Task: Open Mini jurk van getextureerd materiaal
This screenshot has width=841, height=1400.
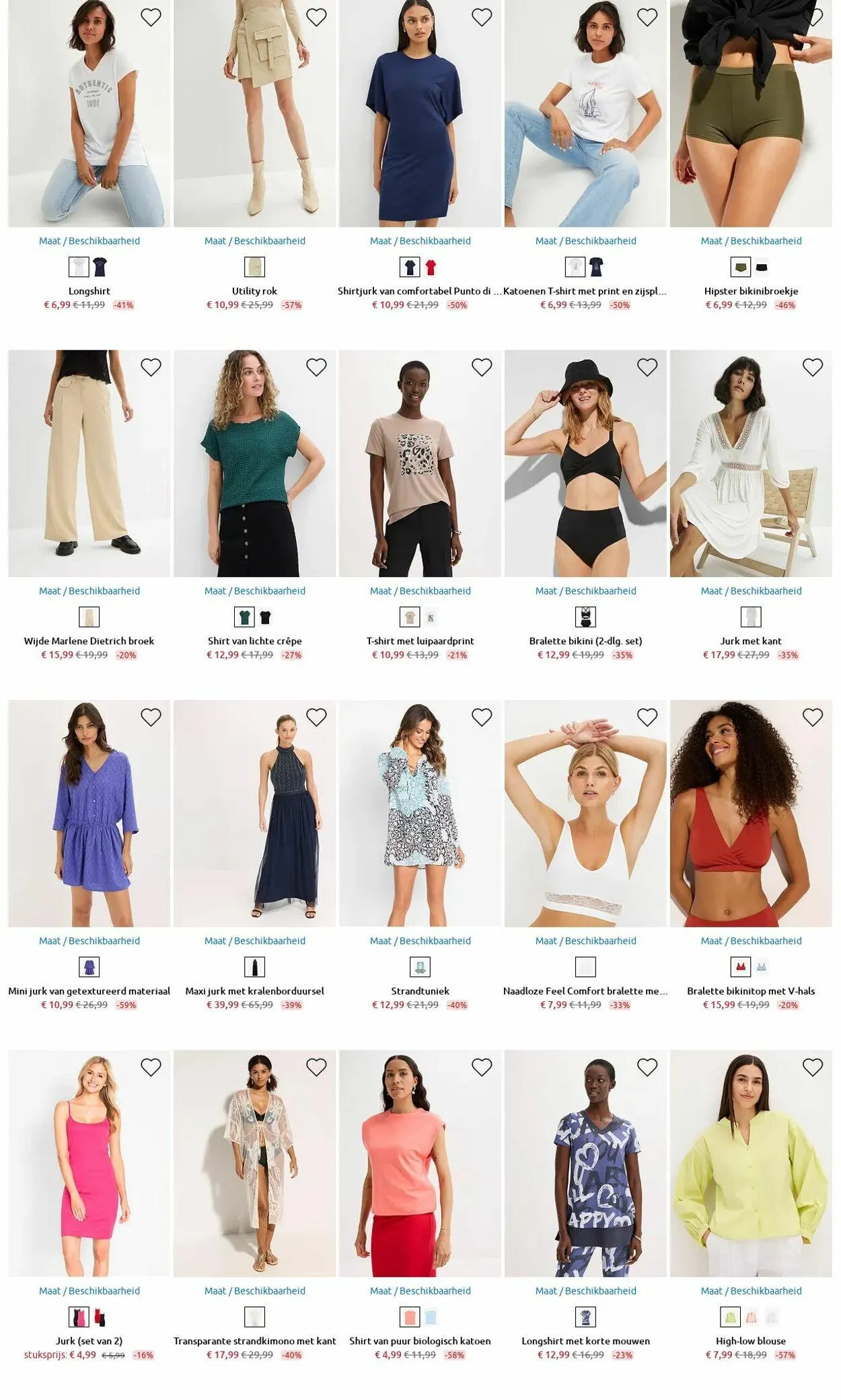Action: pos(89,991)
